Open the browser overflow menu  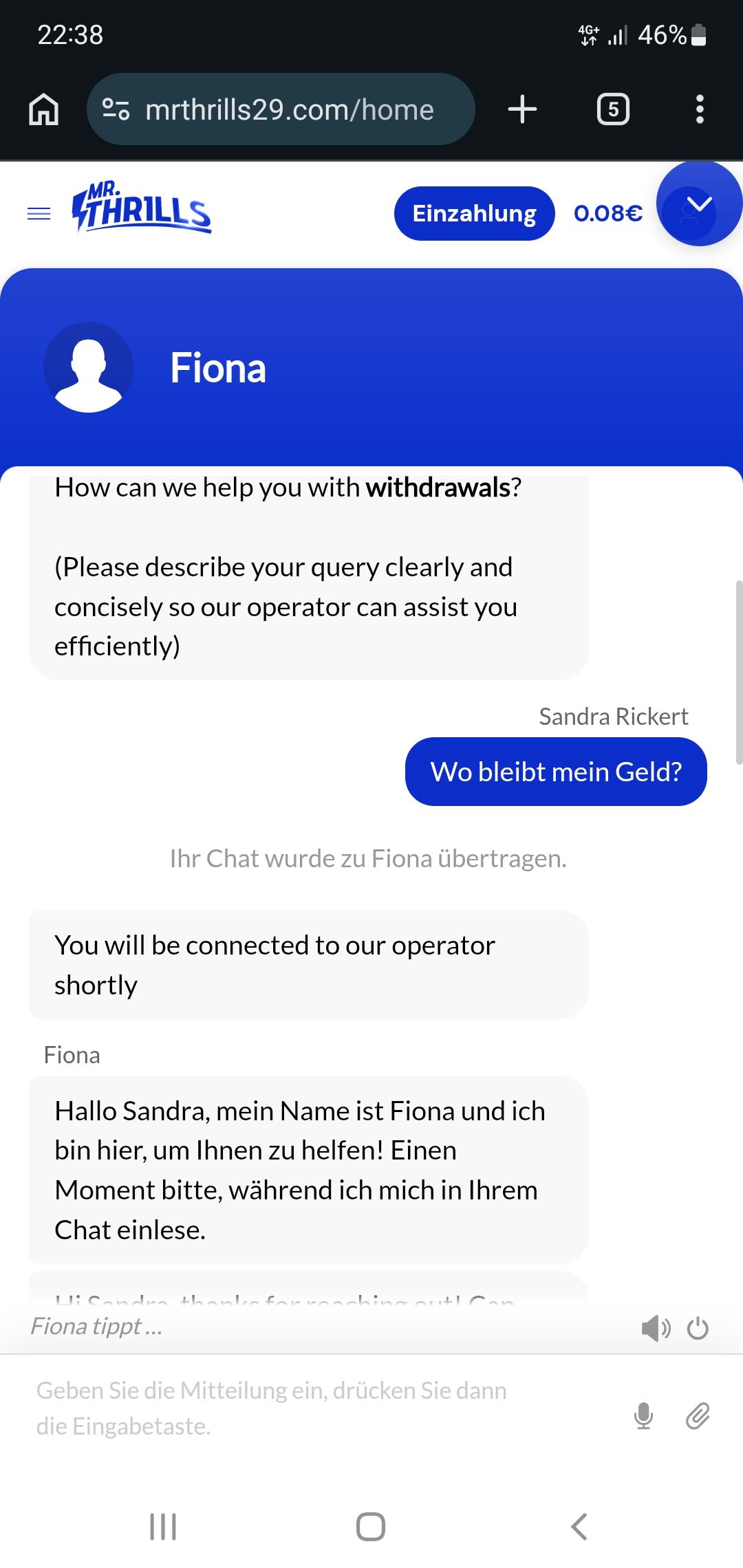click(x=700, y=109)
